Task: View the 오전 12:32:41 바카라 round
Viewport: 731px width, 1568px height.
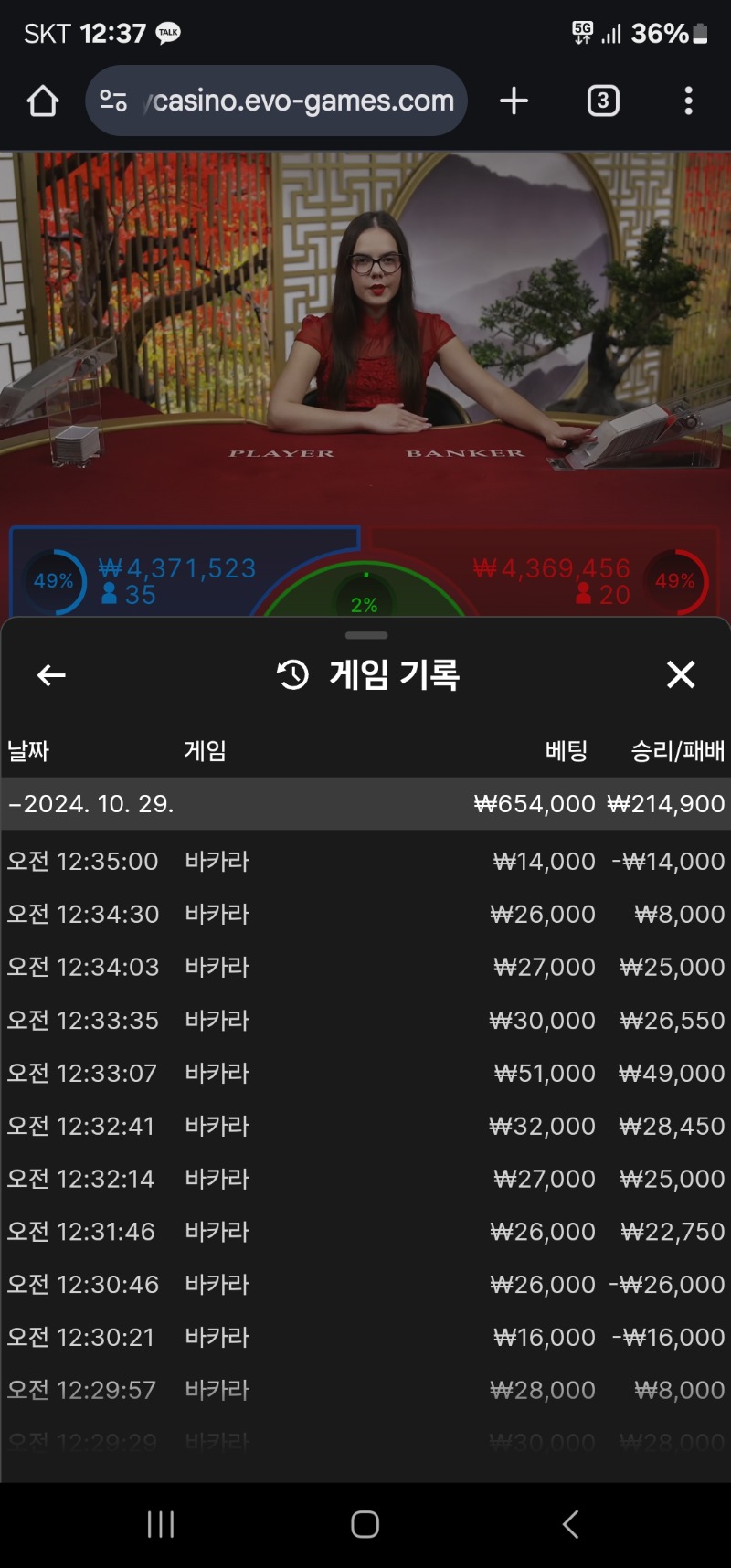Action: [x=365, y=1126]
